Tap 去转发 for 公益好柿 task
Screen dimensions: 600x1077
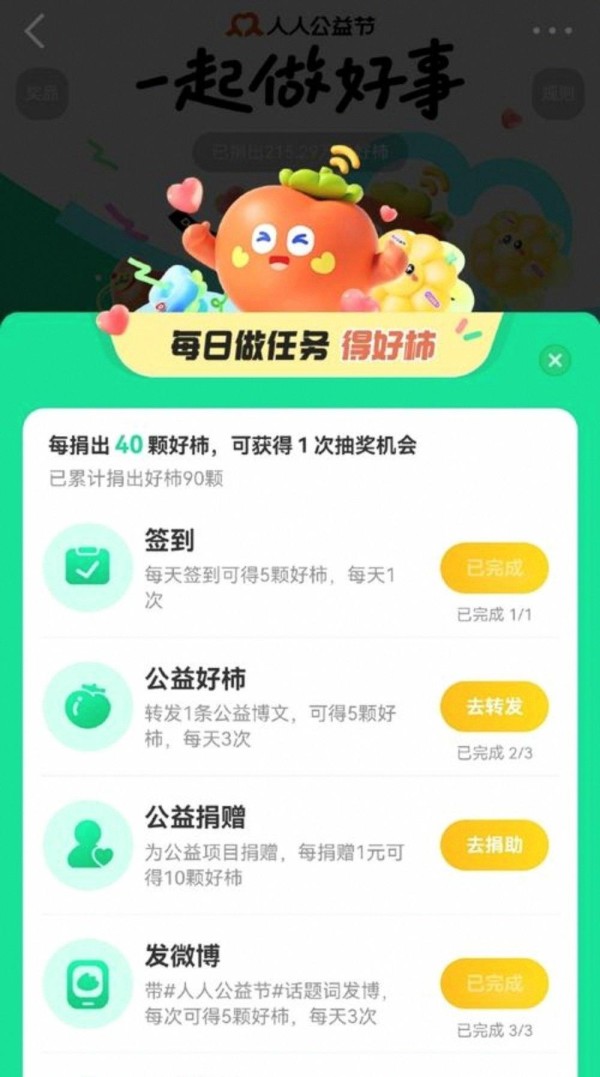(x=494, y=707)
